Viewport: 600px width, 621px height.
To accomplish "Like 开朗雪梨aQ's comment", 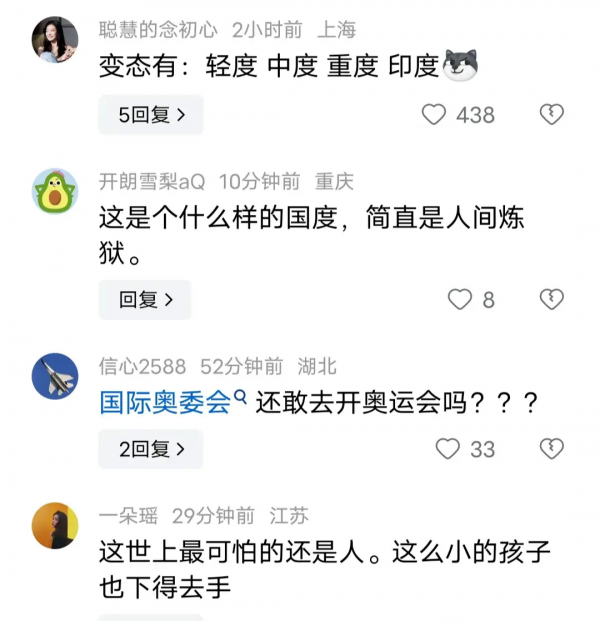I will pyautogui.click(x=459, y=299).
